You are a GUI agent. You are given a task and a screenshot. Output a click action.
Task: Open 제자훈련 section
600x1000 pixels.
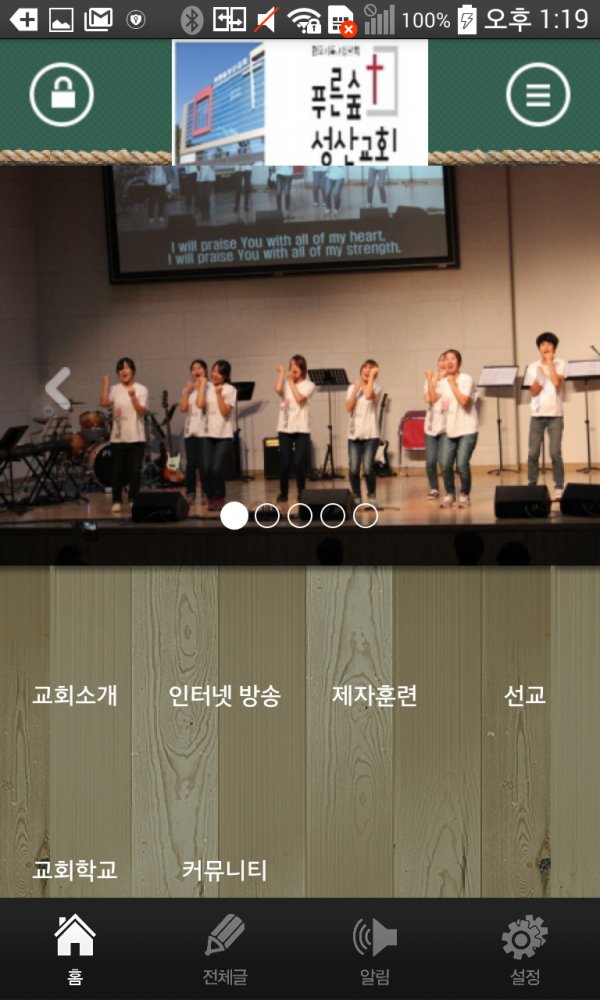(x=375, y=696)
